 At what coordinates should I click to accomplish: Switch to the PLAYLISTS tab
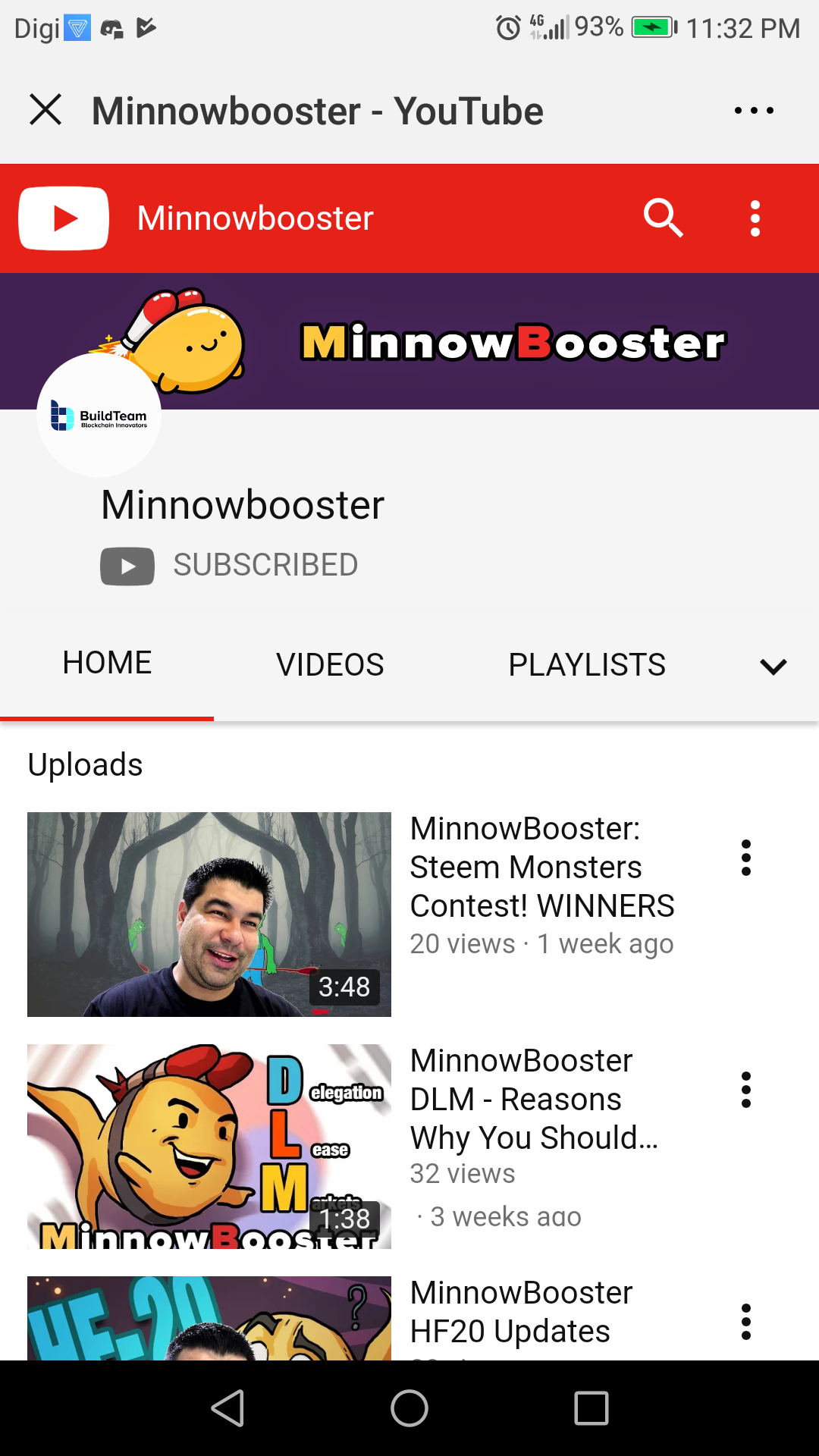(x=587, y=665)
